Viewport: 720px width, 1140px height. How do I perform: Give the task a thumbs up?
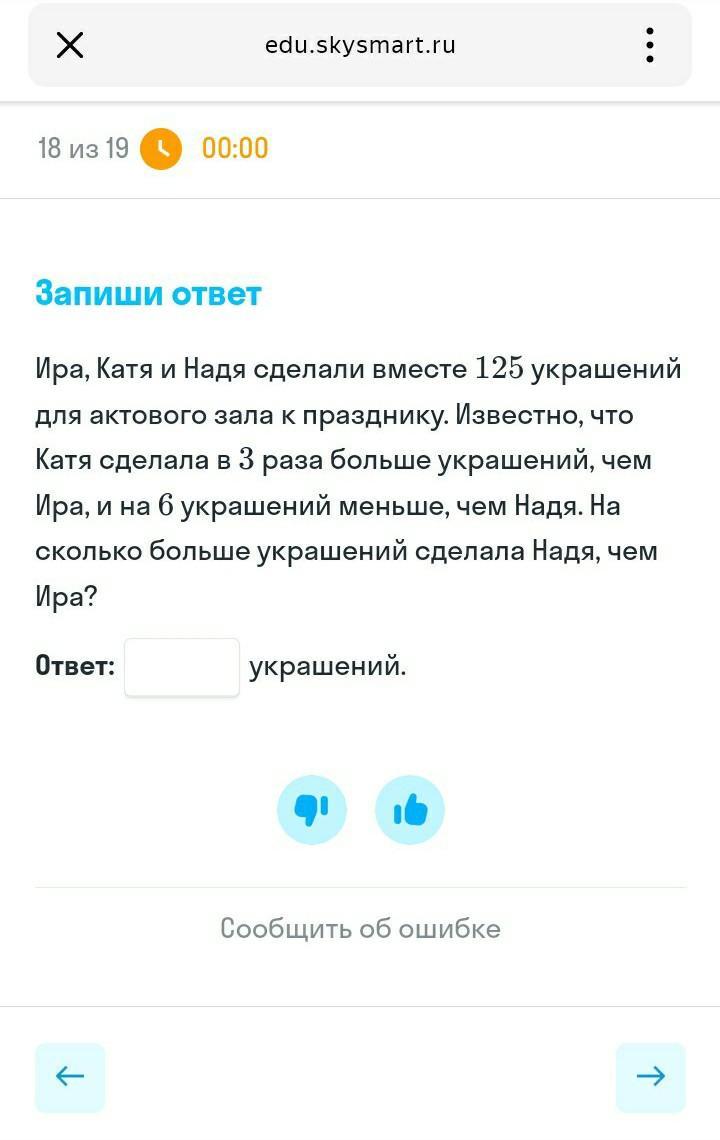[410, 810]
